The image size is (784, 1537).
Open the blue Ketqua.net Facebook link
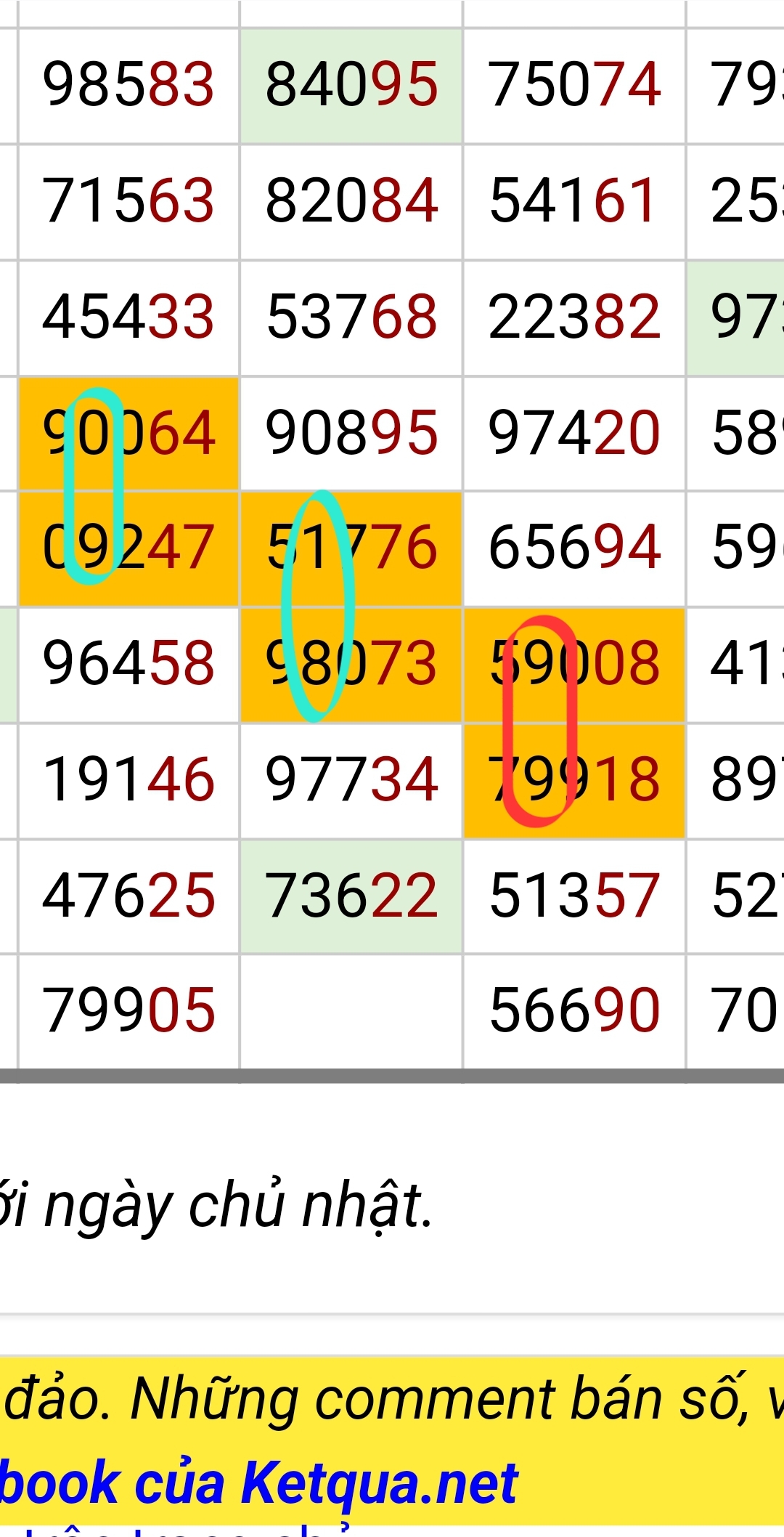(258, 1483)
